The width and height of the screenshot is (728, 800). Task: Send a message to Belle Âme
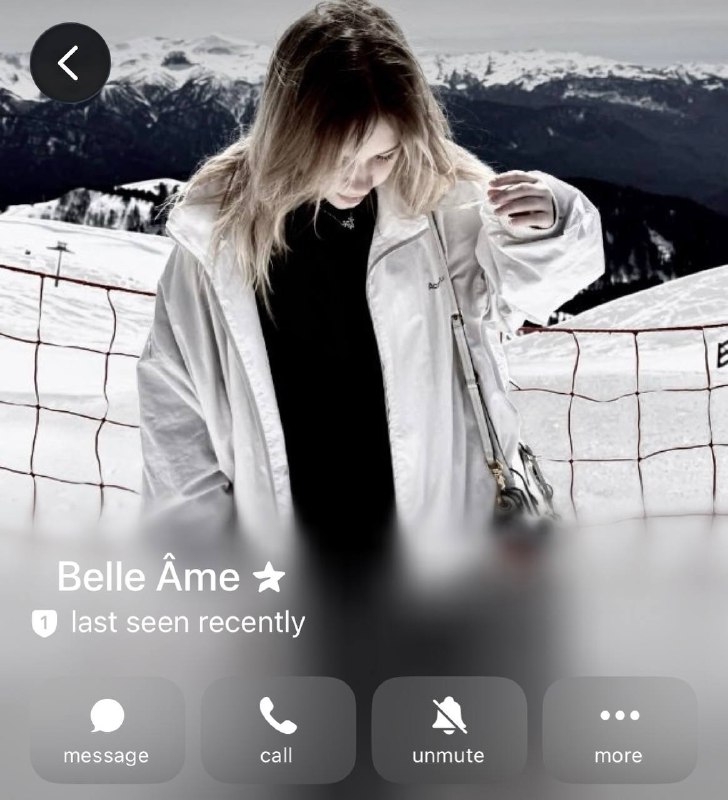tap(107, 730)
